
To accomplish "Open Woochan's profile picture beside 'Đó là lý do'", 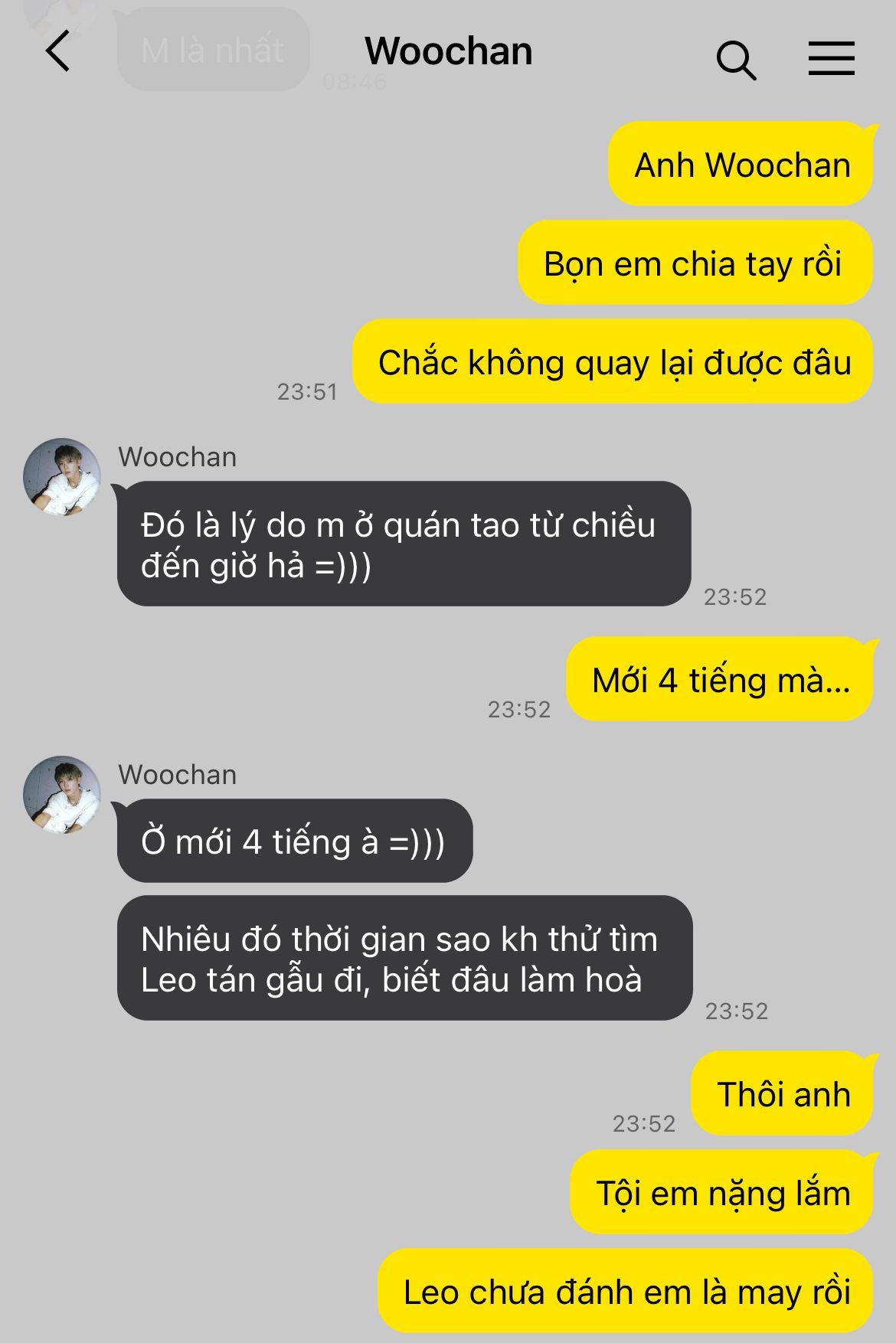I will 62,476.
